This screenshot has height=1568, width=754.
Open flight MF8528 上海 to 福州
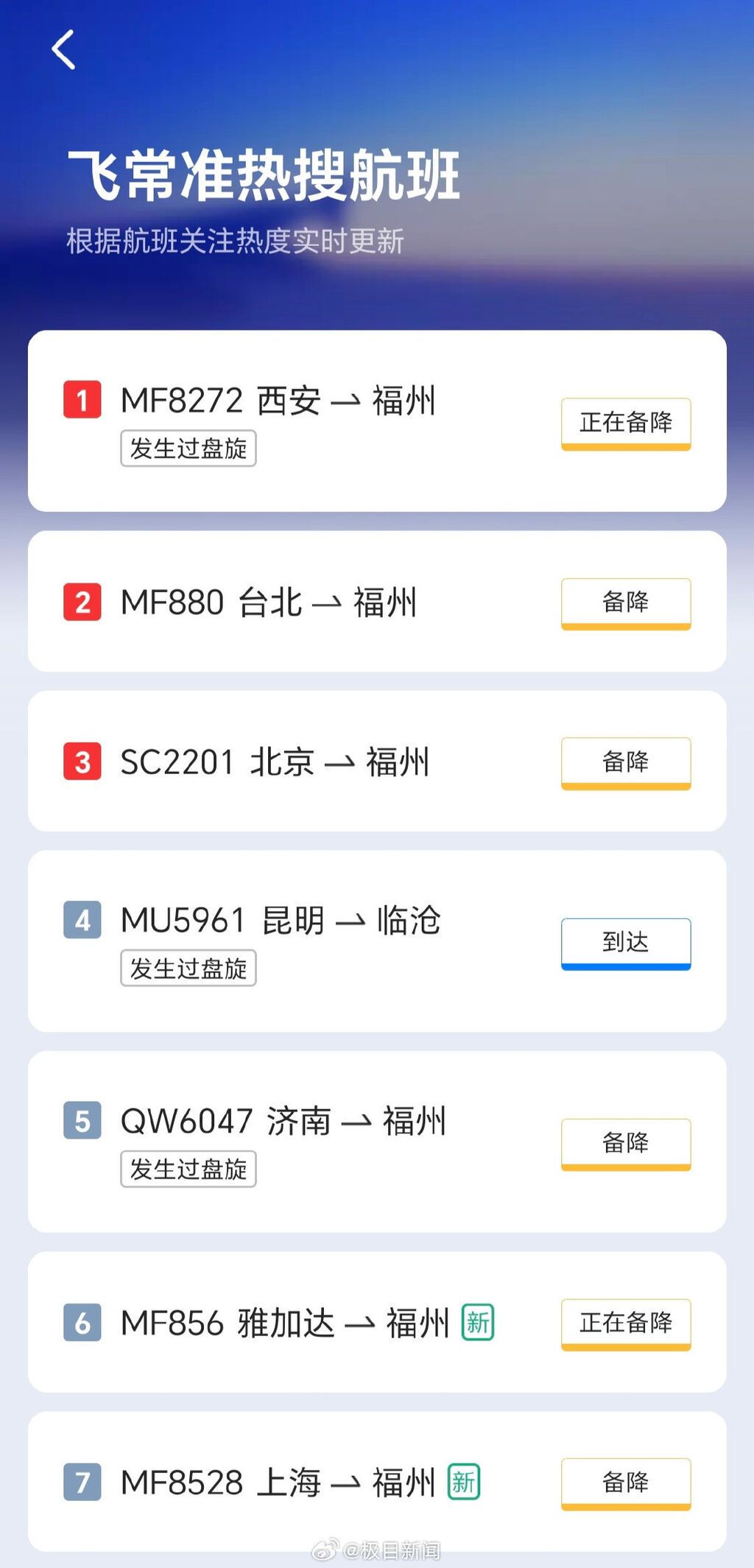pos(377,1481)
